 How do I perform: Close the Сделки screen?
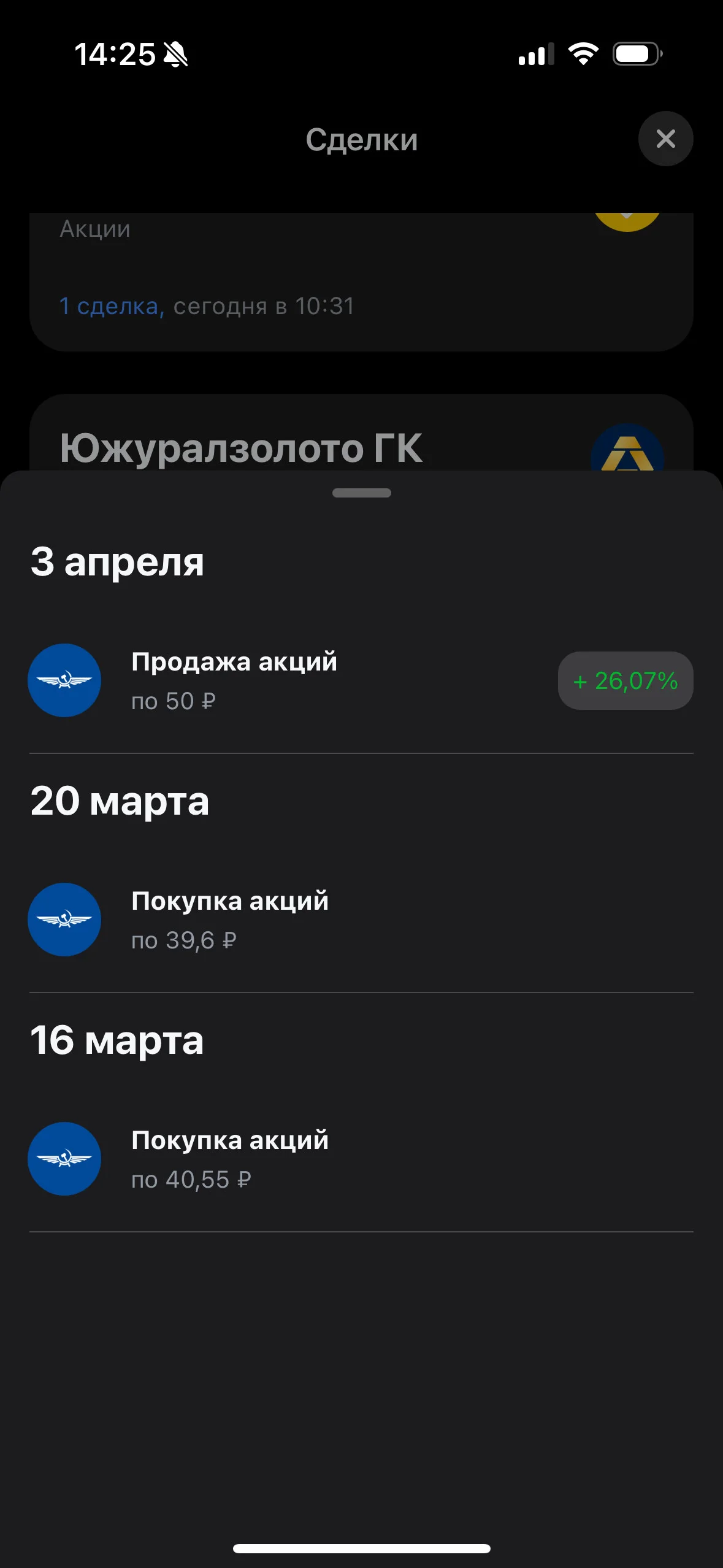pos(665,139)
